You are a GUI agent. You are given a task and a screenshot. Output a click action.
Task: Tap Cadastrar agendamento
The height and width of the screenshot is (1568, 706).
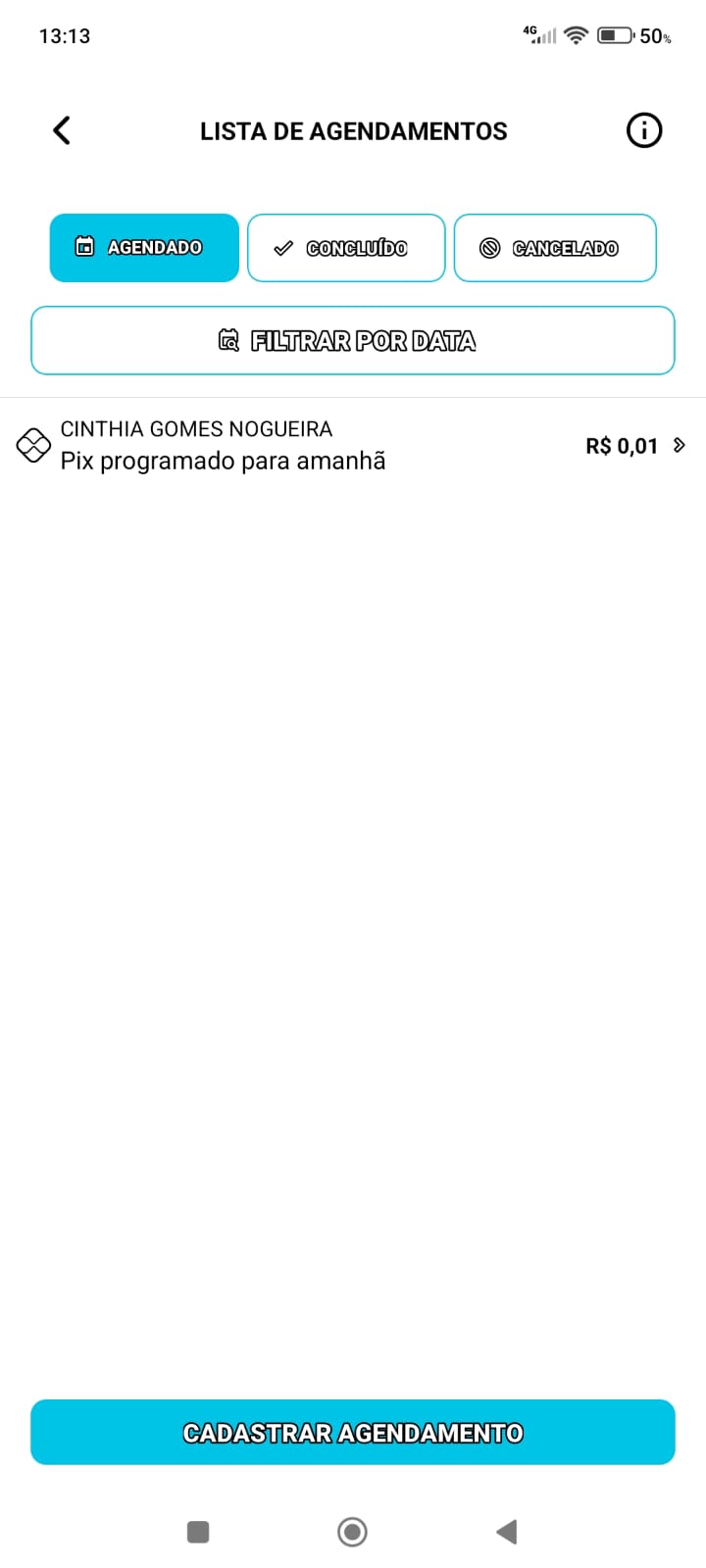pyautogui.click(x=353, y=1433)
